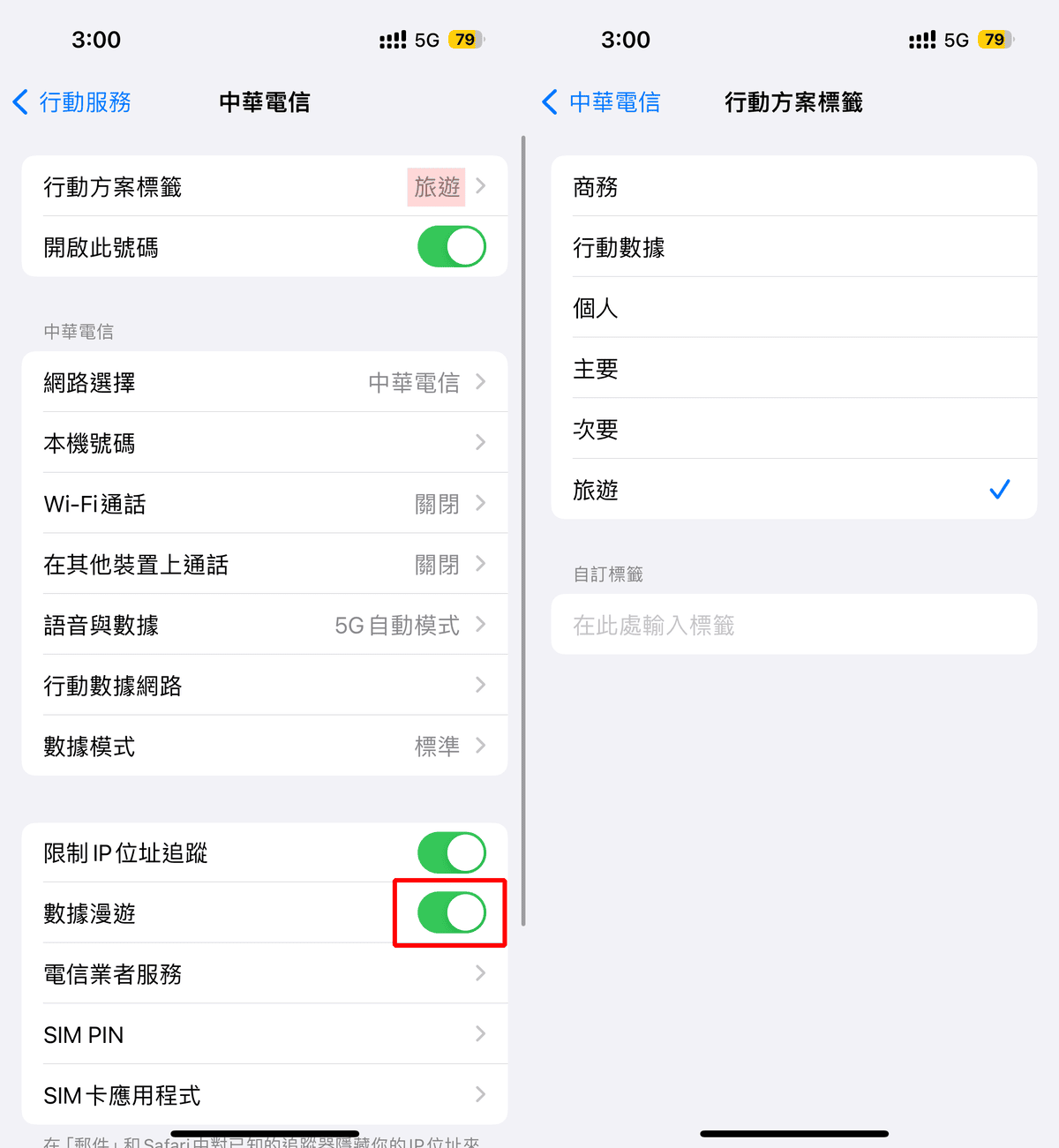This screenshot has height=1148, width=1059.
Task: Open SIM 卡應用程式
Action: [264, 1095]
